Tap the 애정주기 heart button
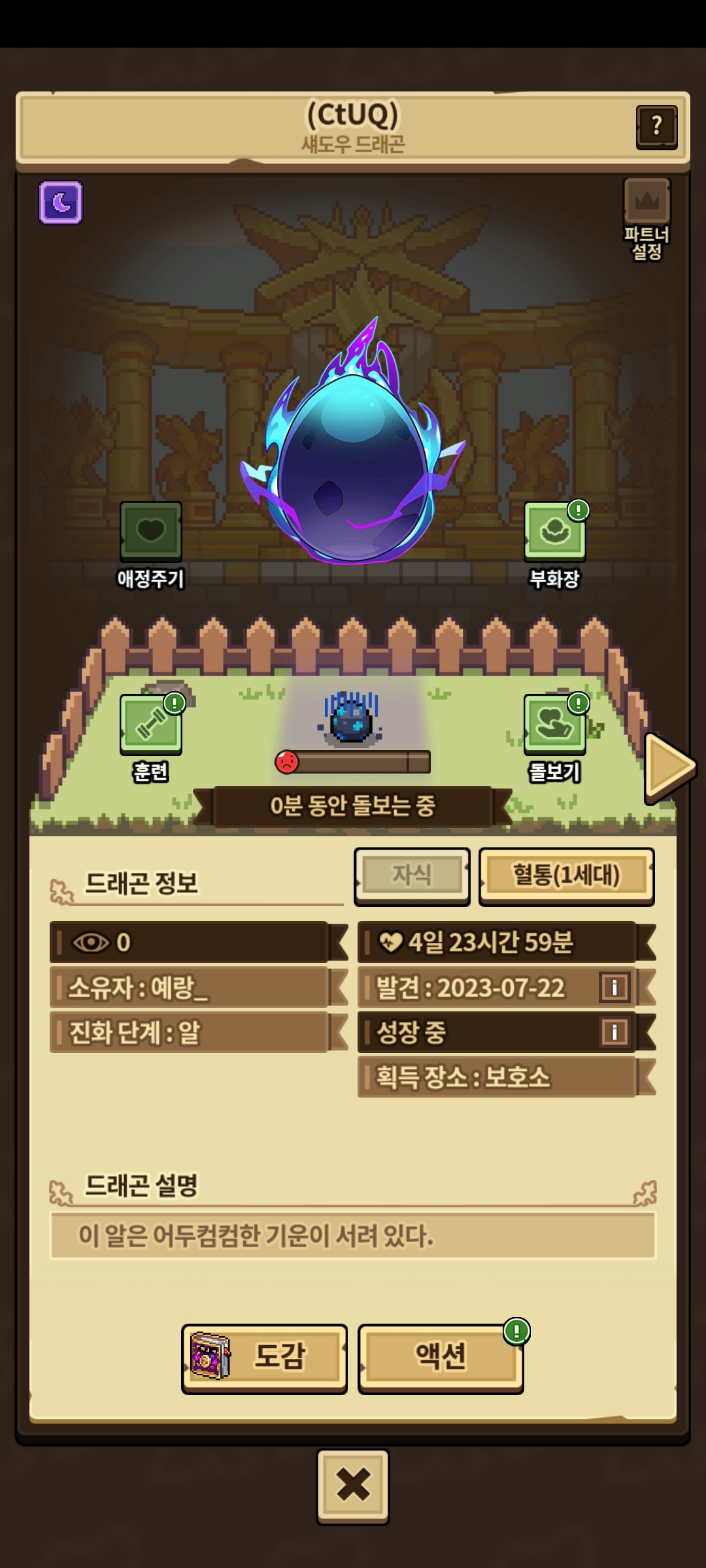This screenshot has height=1568, width=706. [x=151, y=531]
